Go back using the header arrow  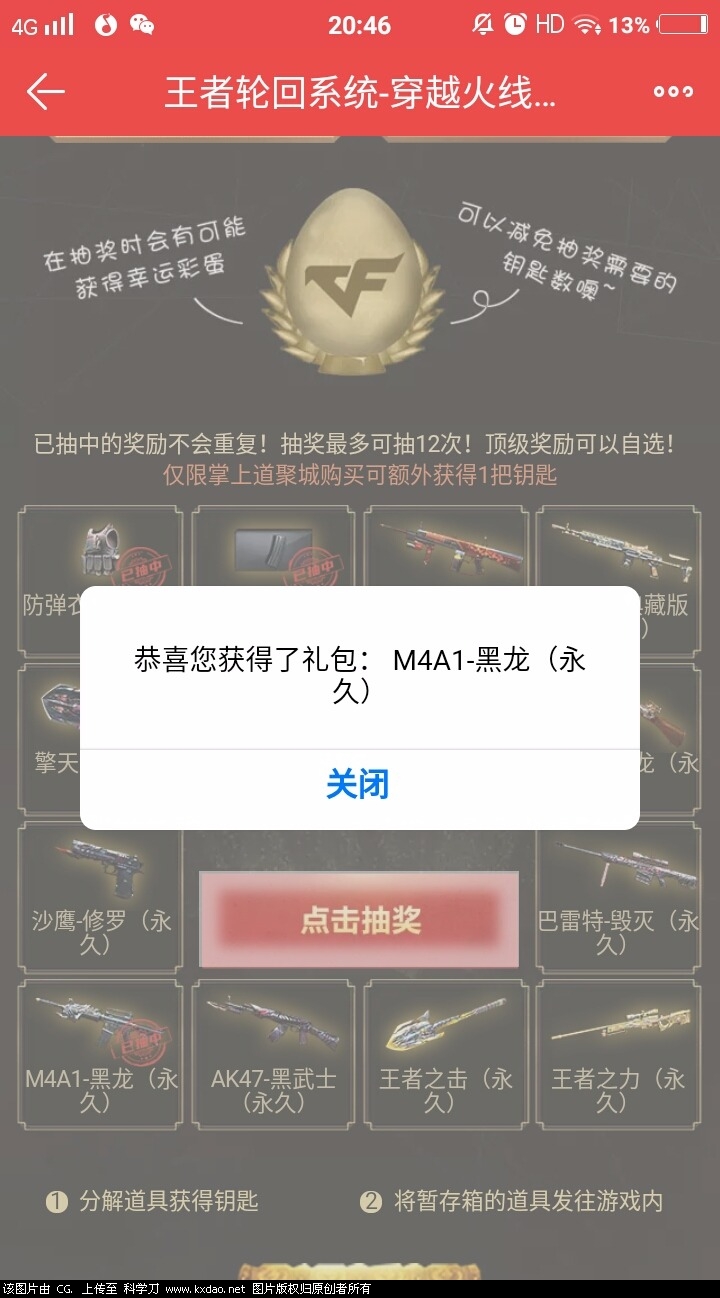46,92
